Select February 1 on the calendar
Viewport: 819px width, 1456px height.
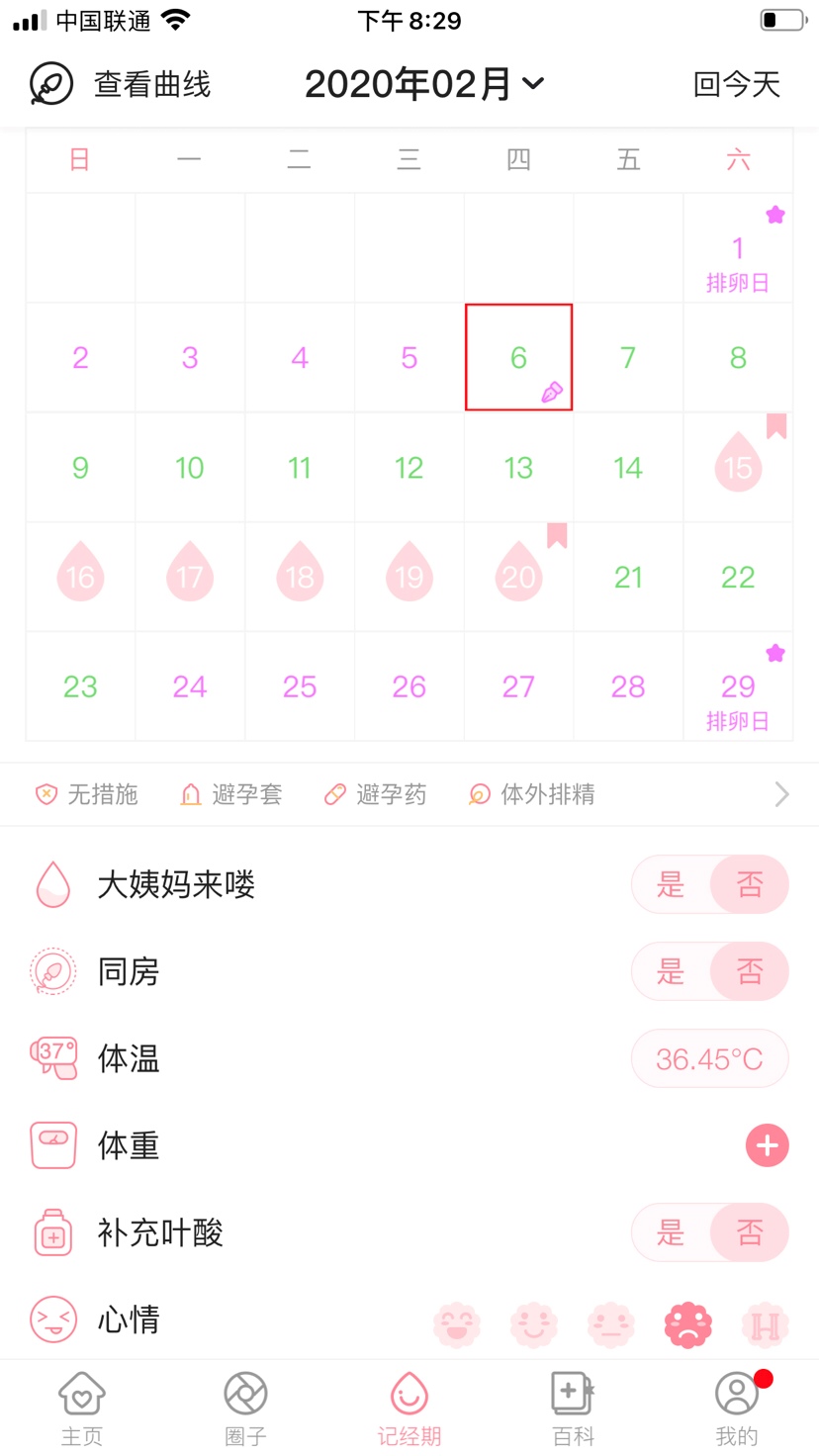click(738, 248)
